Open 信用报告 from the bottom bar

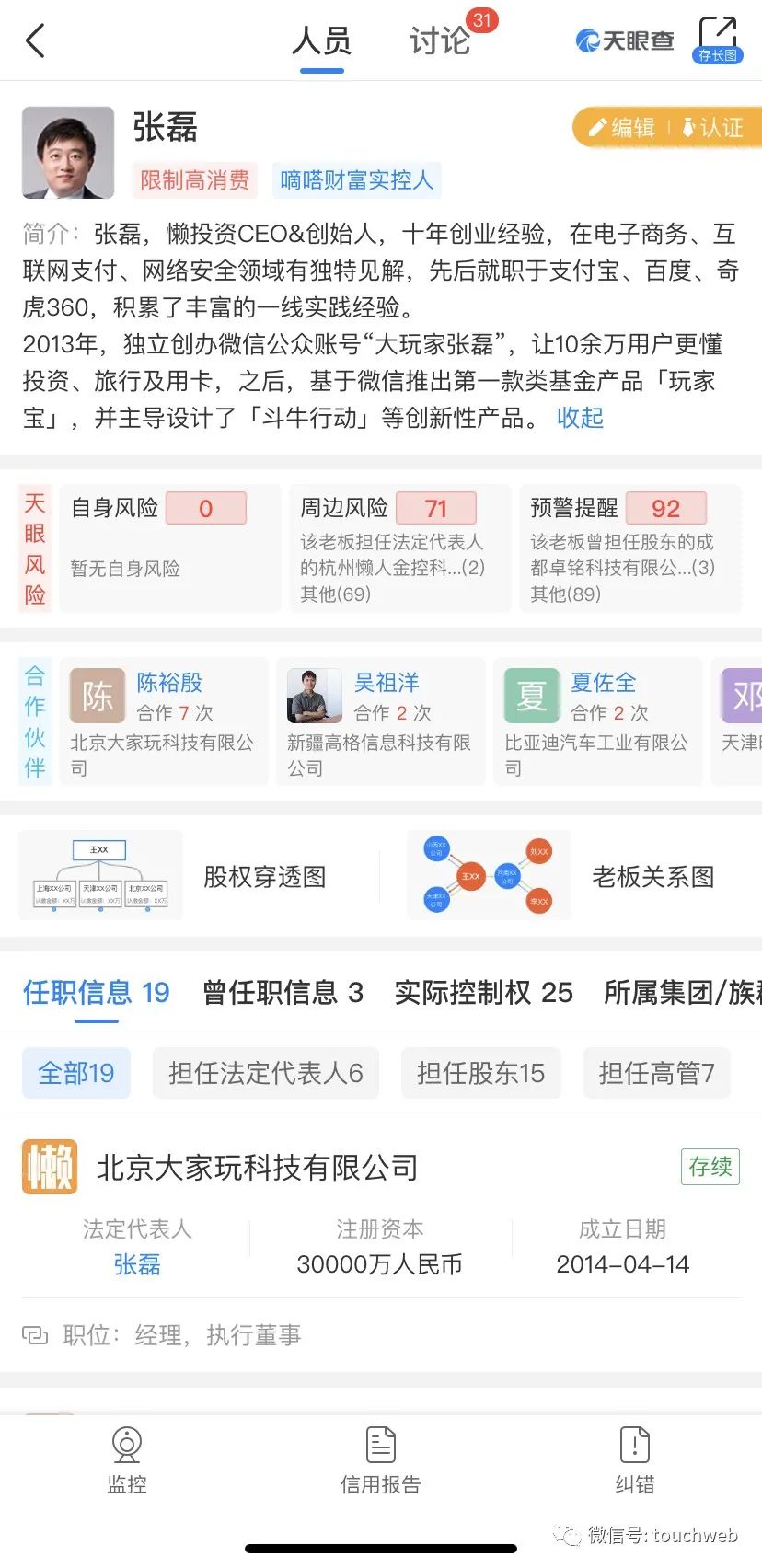pyautogui.click(x=380, y=1459)
